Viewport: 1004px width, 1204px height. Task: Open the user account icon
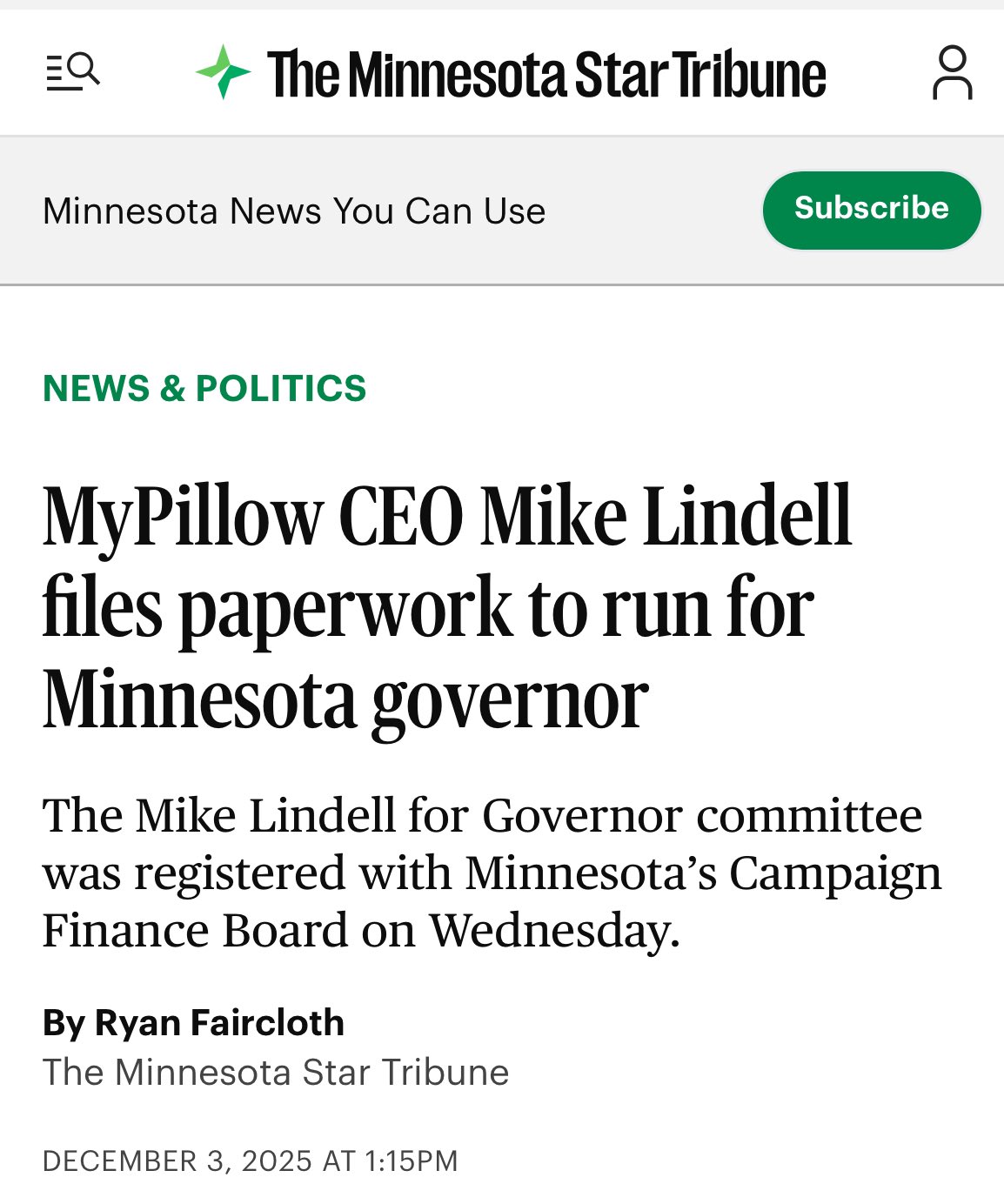952,73
